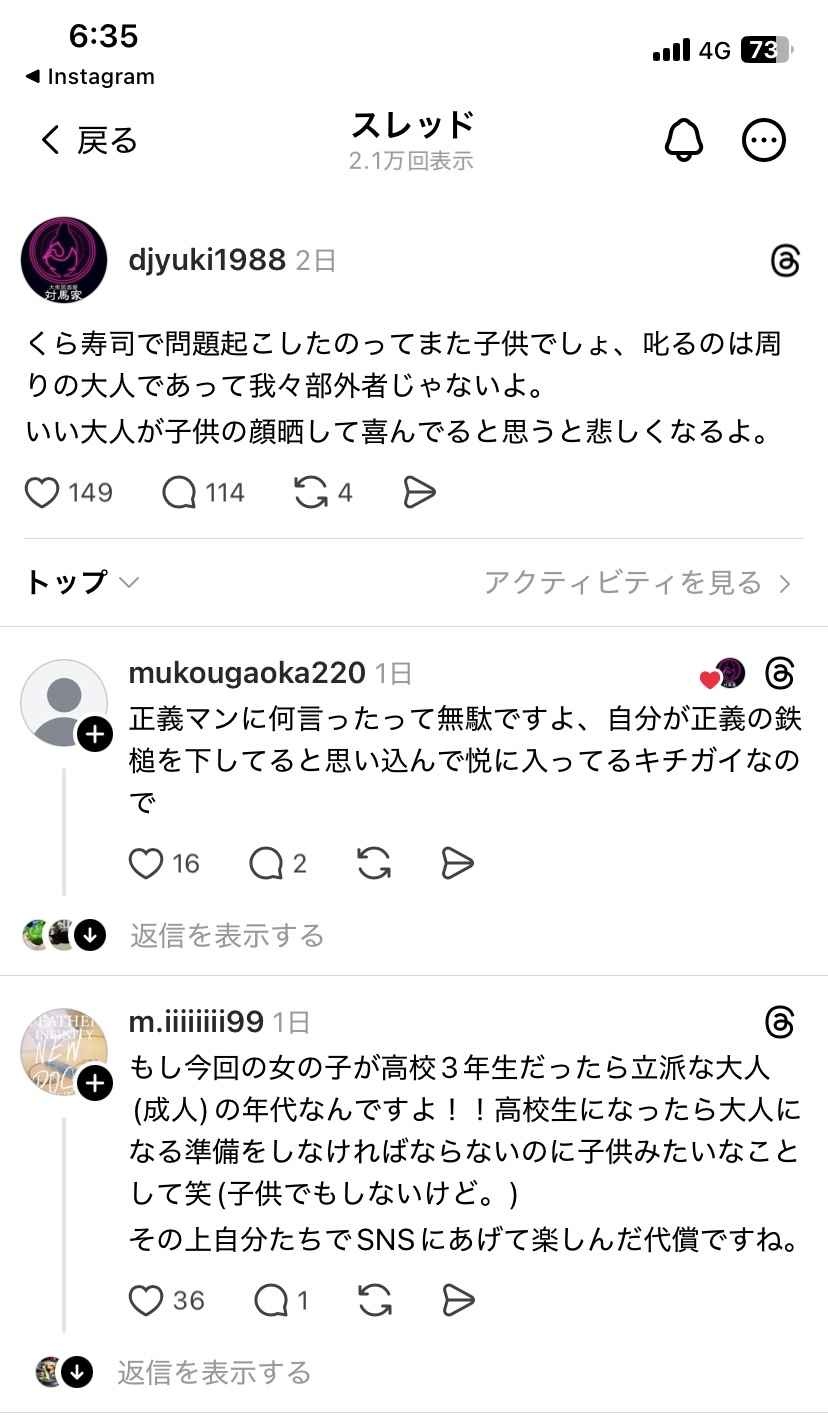Viewport: 828px width, 1417px height.
Task: Reply to djyuki1988's post
Action: pyautogui.click(x=179, y=492)
